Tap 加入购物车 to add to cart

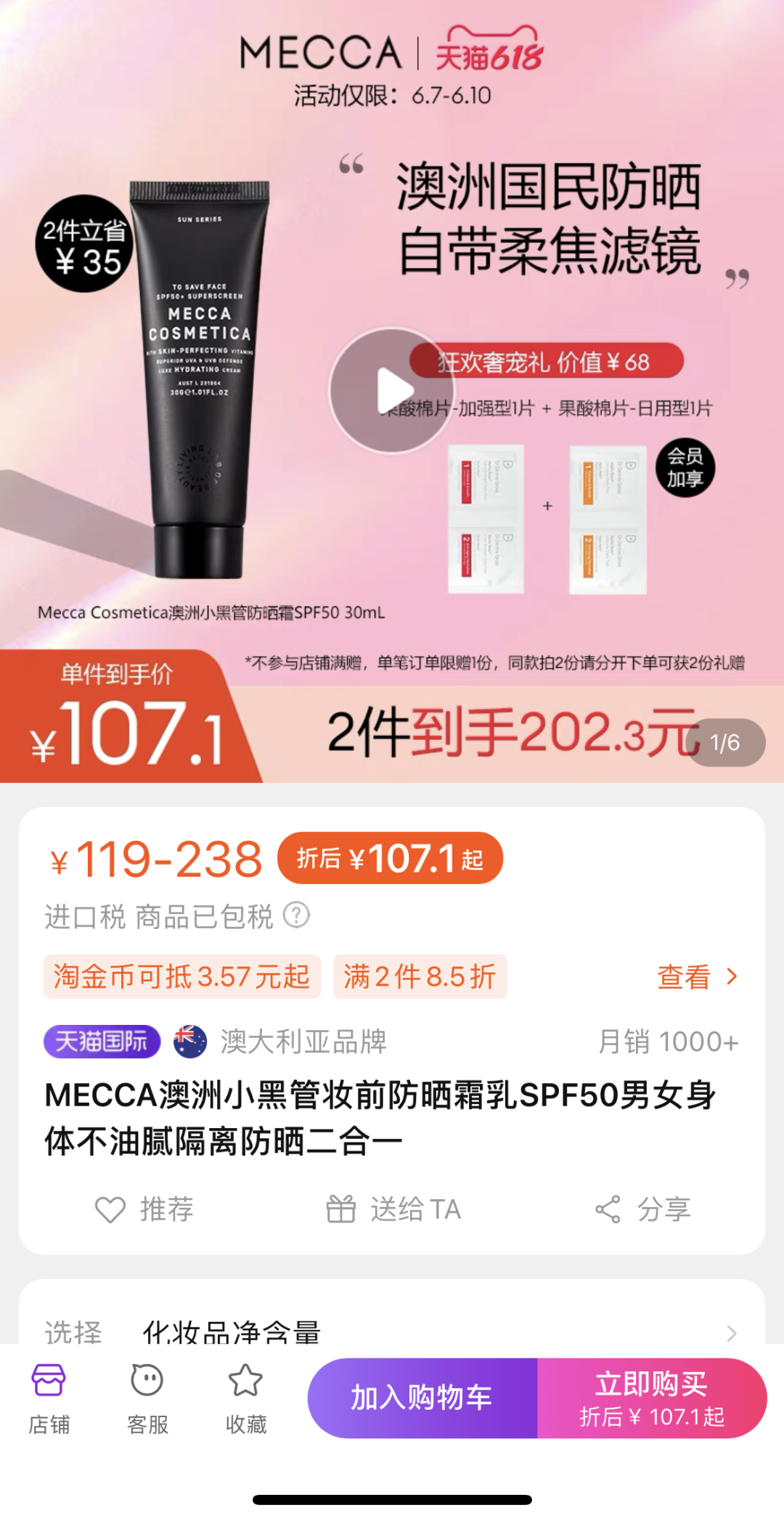pos(422,1398)
